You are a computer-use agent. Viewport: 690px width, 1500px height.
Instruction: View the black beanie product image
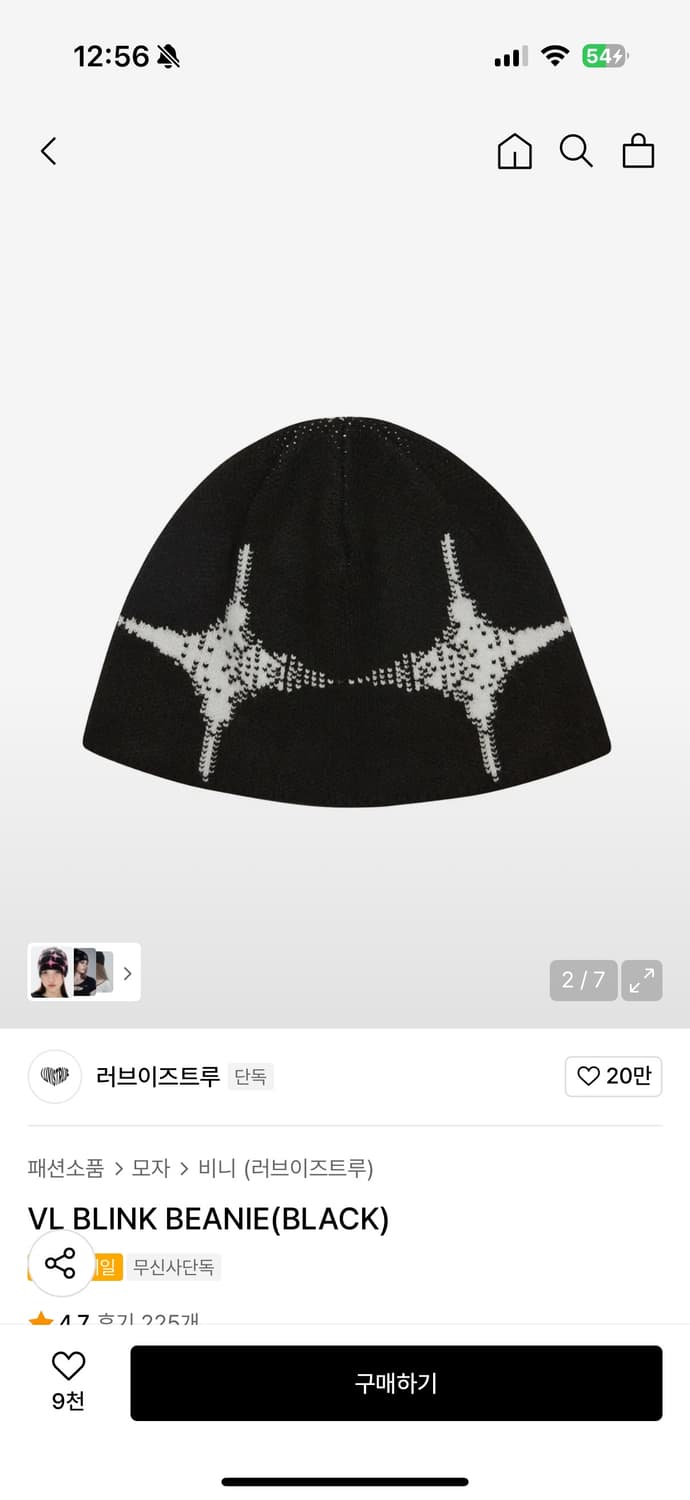(x=346, y=610)
